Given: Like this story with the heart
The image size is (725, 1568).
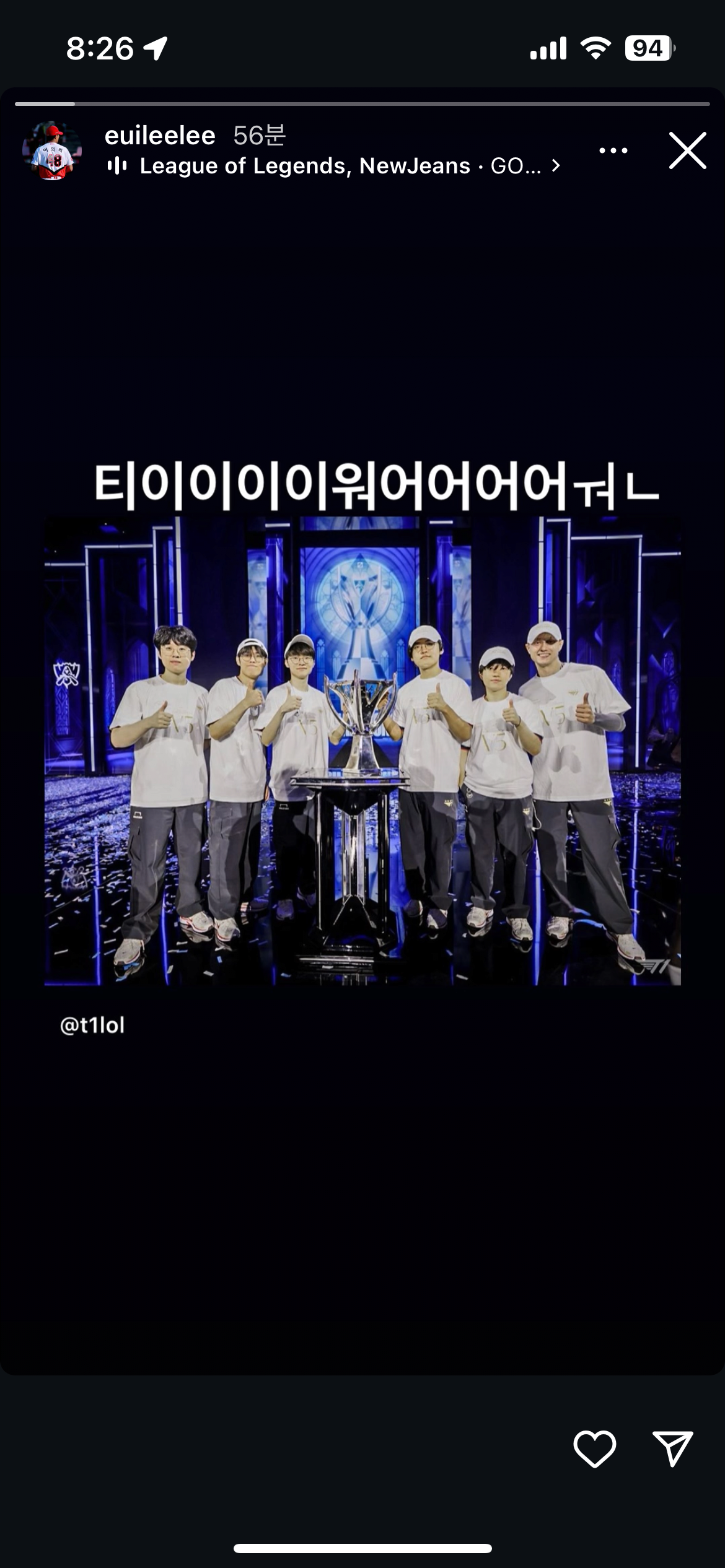Looking at the screenshot, I should (594, 1448).
